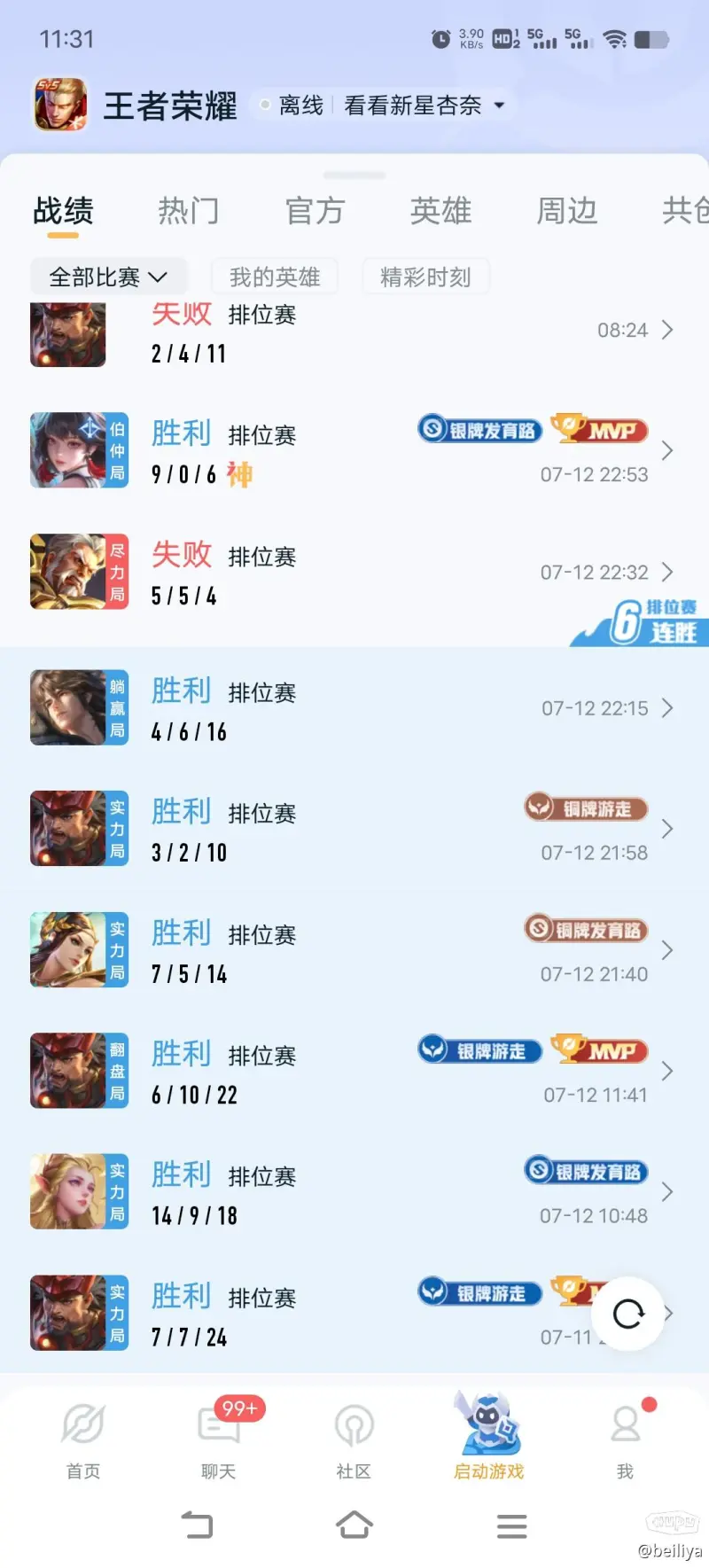The height and width of the screenshot is (1568, 709).
Task: Open the 3/2/10 铜牌游走 match
Action: tap(354, 830)
